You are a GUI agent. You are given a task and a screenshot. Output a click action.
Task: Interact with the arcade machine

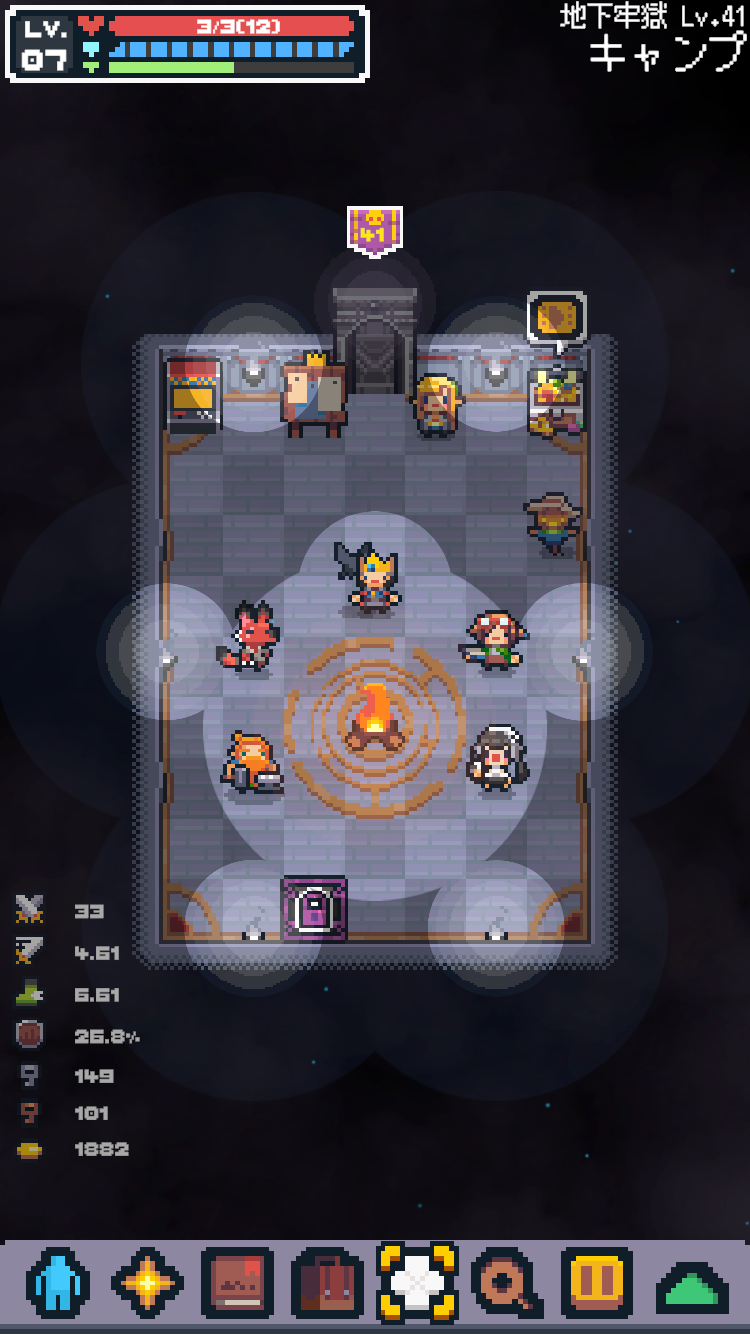click(194, 395)
